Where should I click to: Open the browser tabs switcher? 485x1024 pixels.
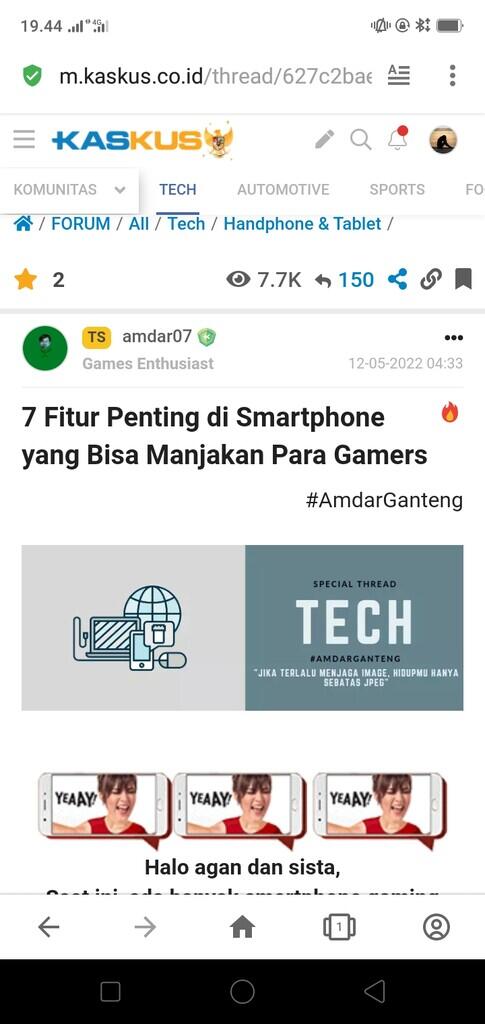point(339,927)
